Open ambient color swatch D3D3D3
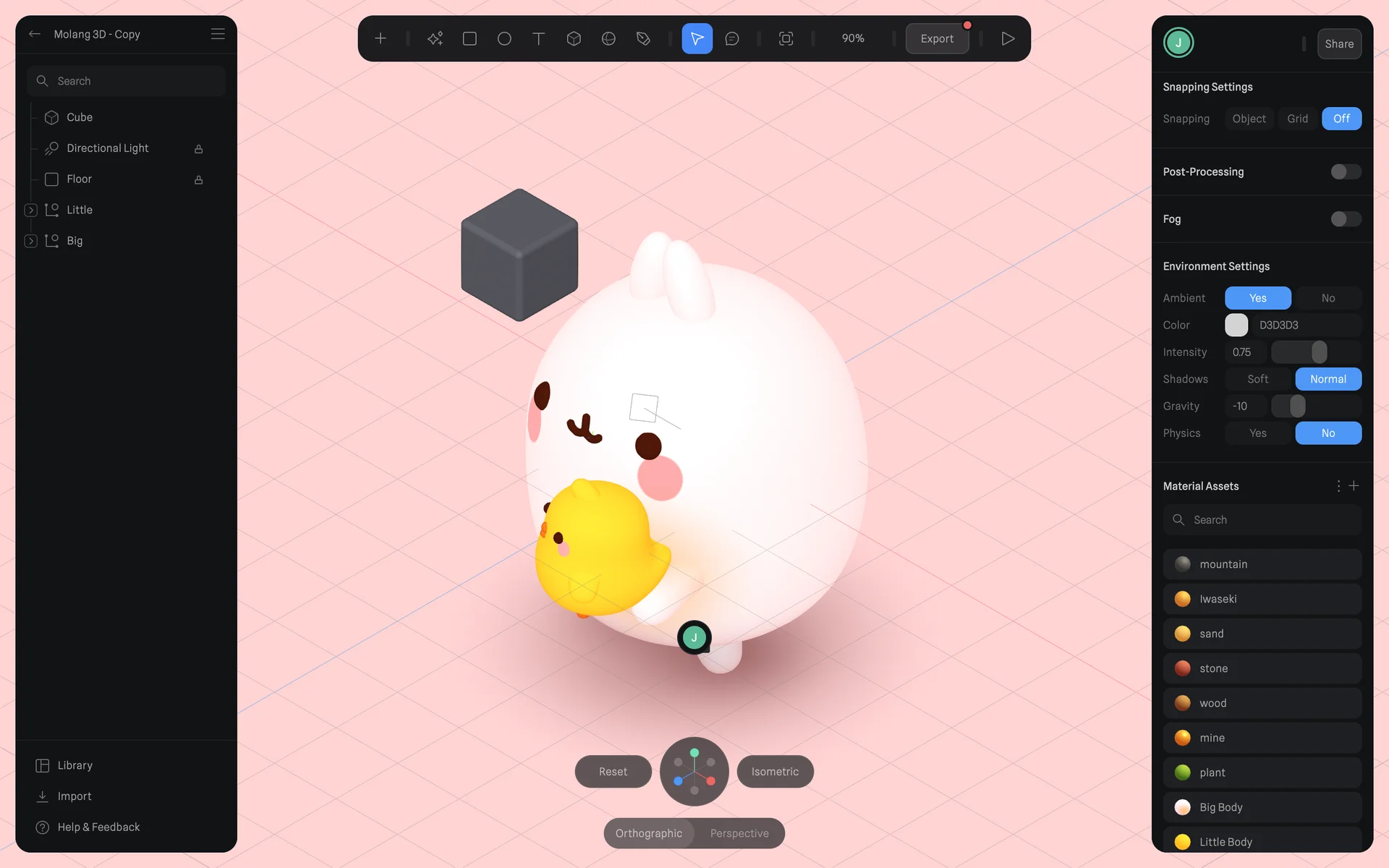 tap(1236, 325)
